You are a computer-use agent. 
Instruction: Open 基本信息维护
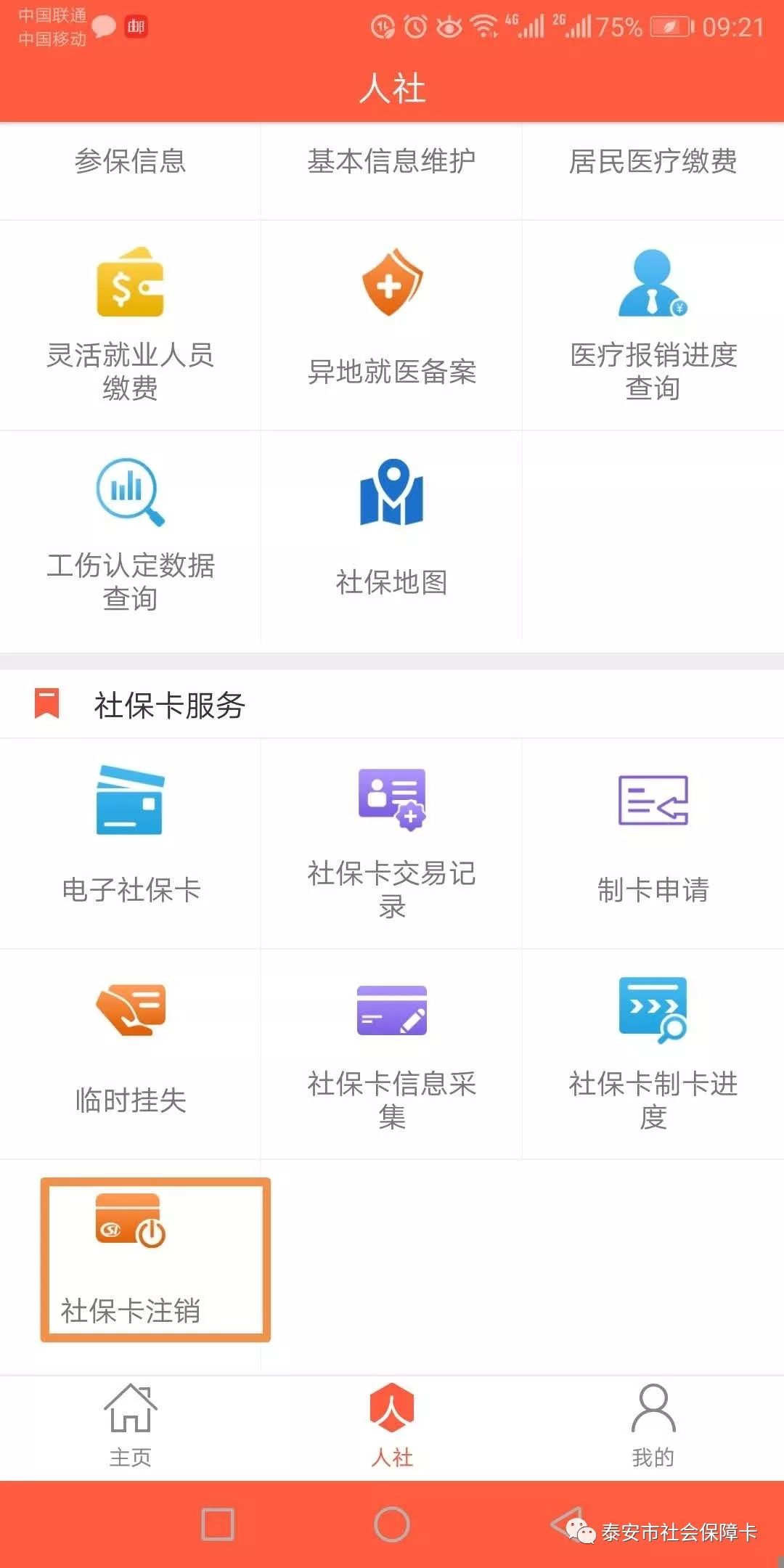coord(392,161)
